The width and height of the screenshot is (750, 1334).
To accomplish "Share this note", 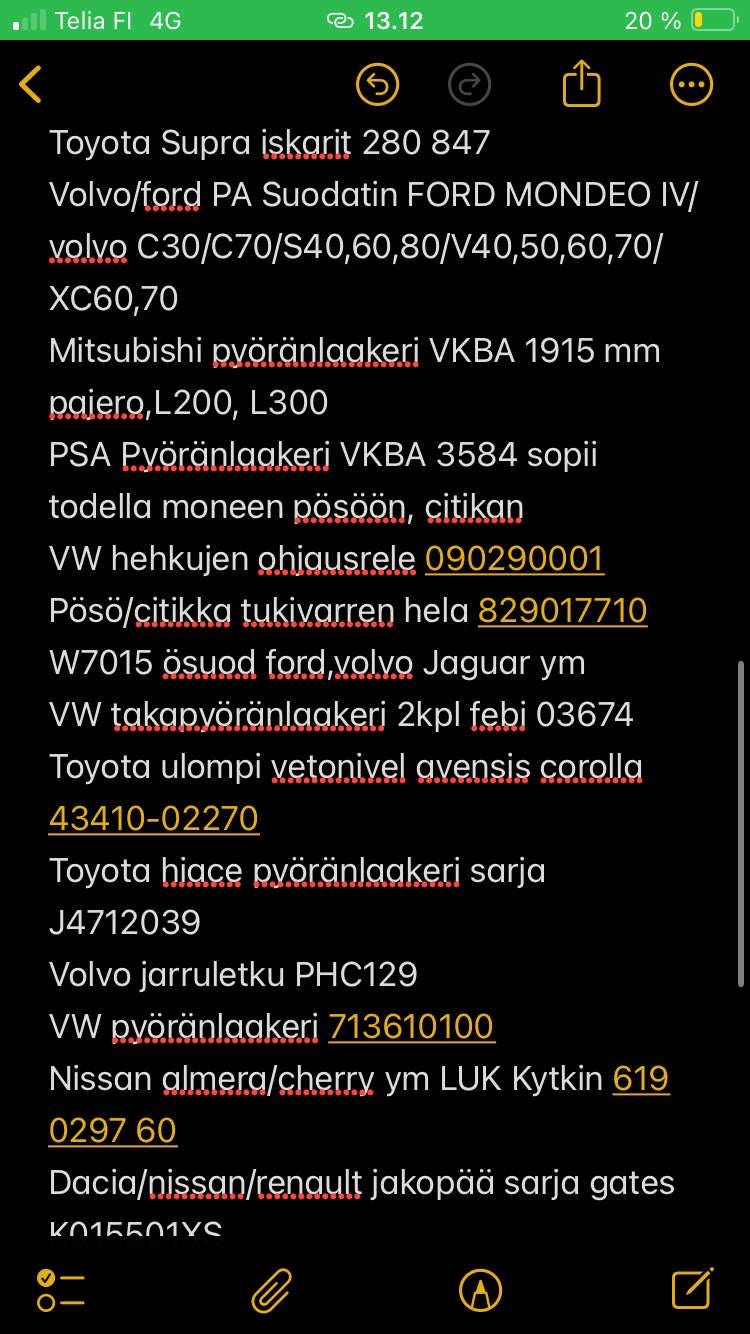I will pos(581,83).
